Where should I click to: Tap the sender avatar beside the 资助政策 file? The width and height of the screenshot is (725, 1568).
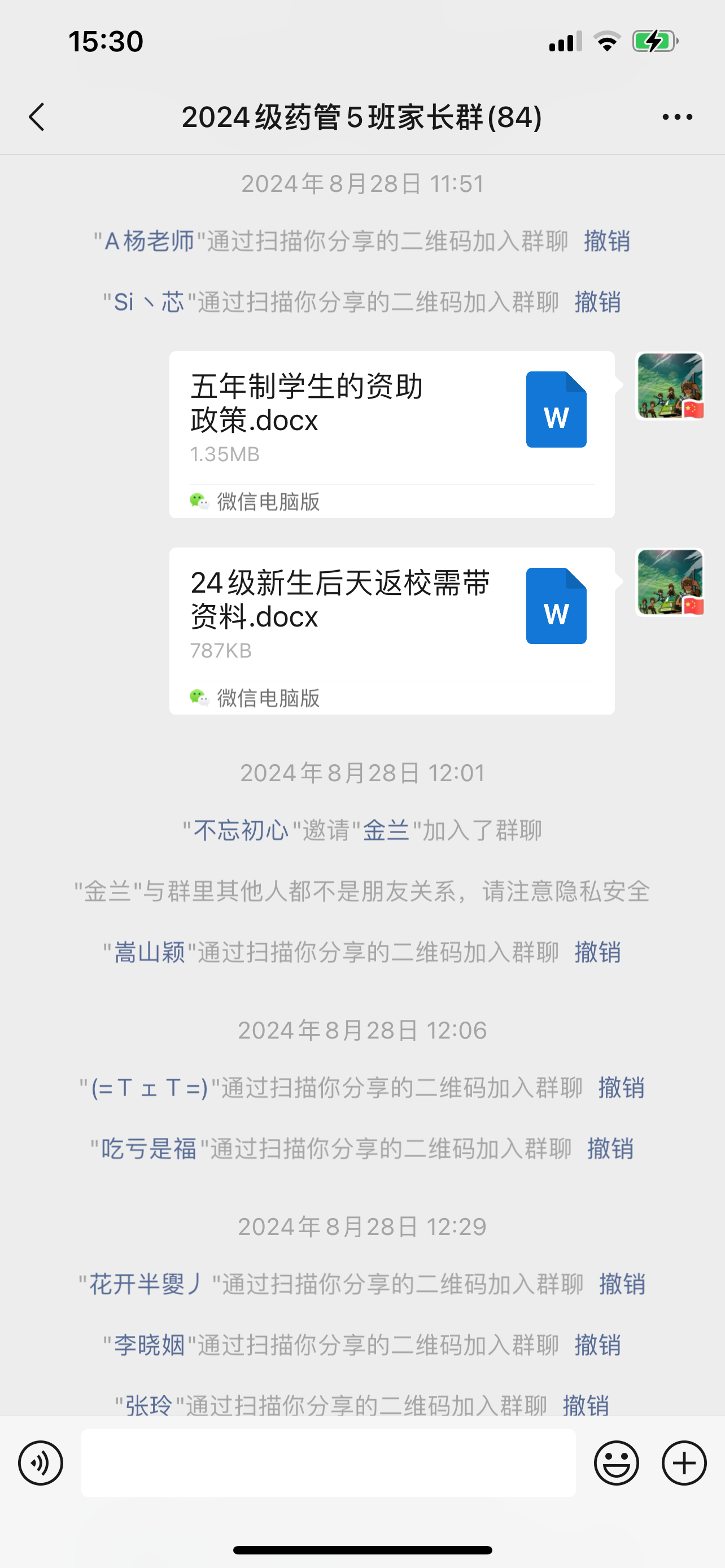point(670,386)
